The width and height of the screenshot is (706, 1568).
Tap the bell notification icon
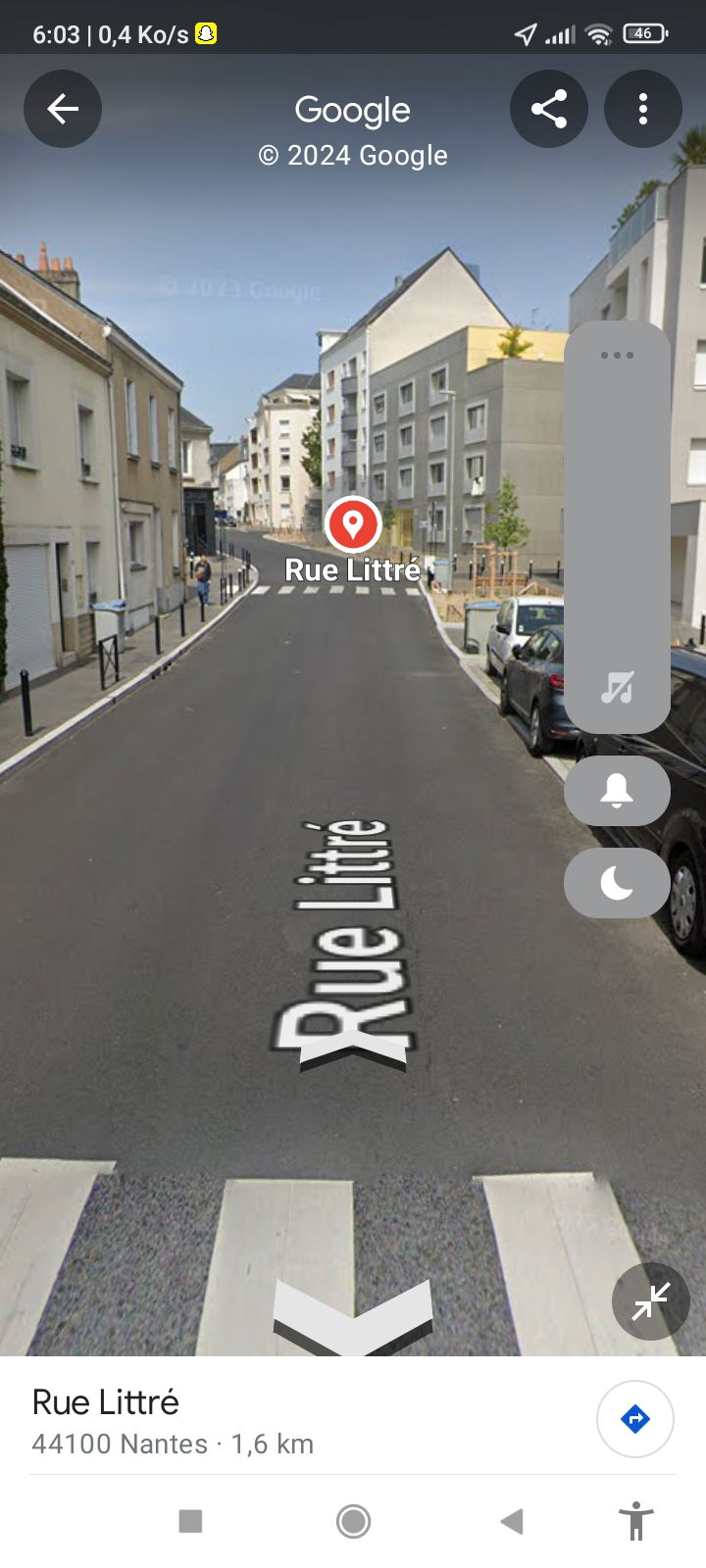coord(617,791)
